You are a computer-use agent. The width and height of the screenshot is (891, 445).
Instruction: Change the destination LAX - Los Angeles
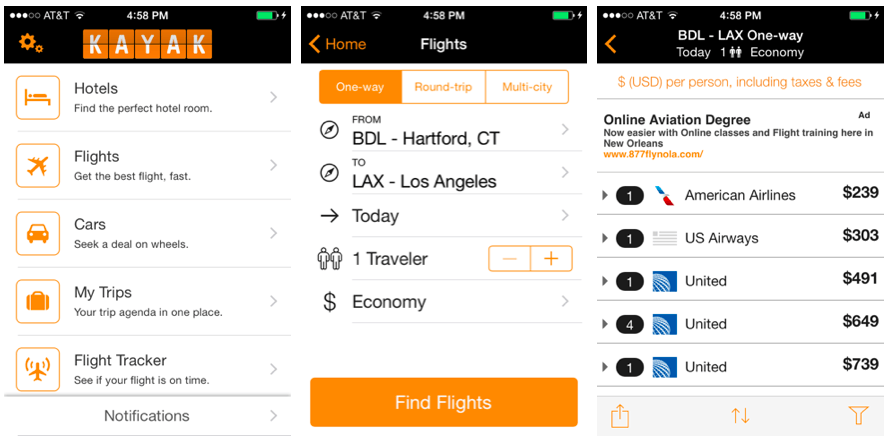click(444, 174)
